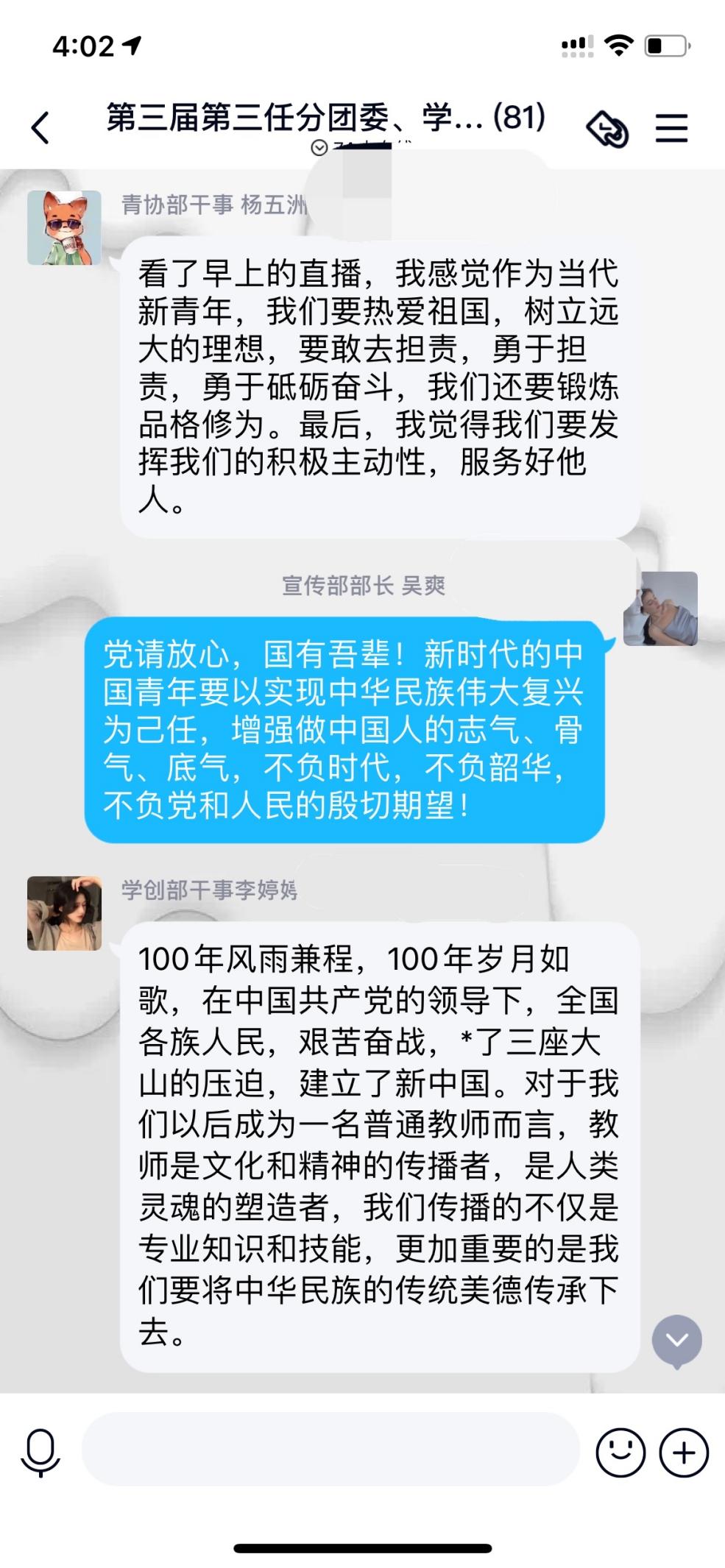725x1568 pixels.
Task: Tap the voice input microphone
Action: pyautogui.click(x=40, y=1452)
